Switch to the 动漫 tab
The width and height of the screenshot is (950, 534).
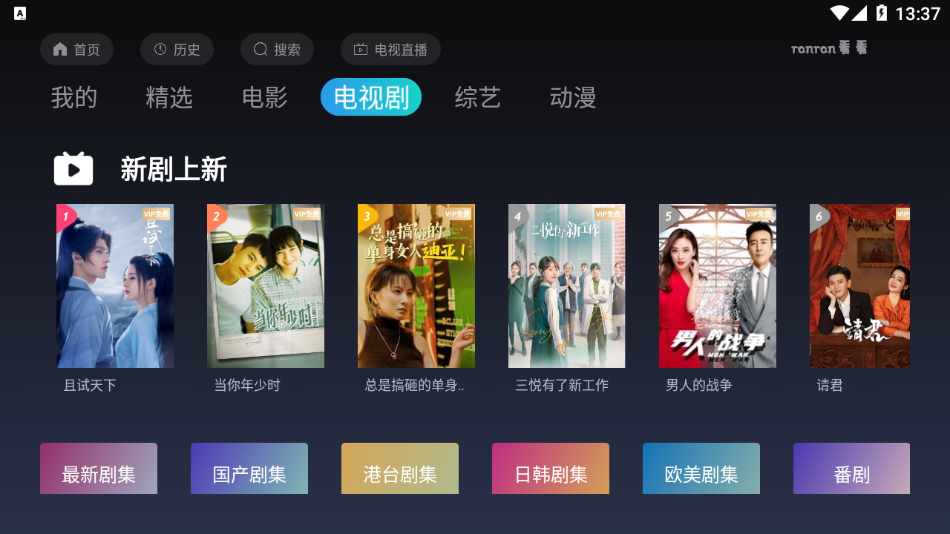point(573,97)
